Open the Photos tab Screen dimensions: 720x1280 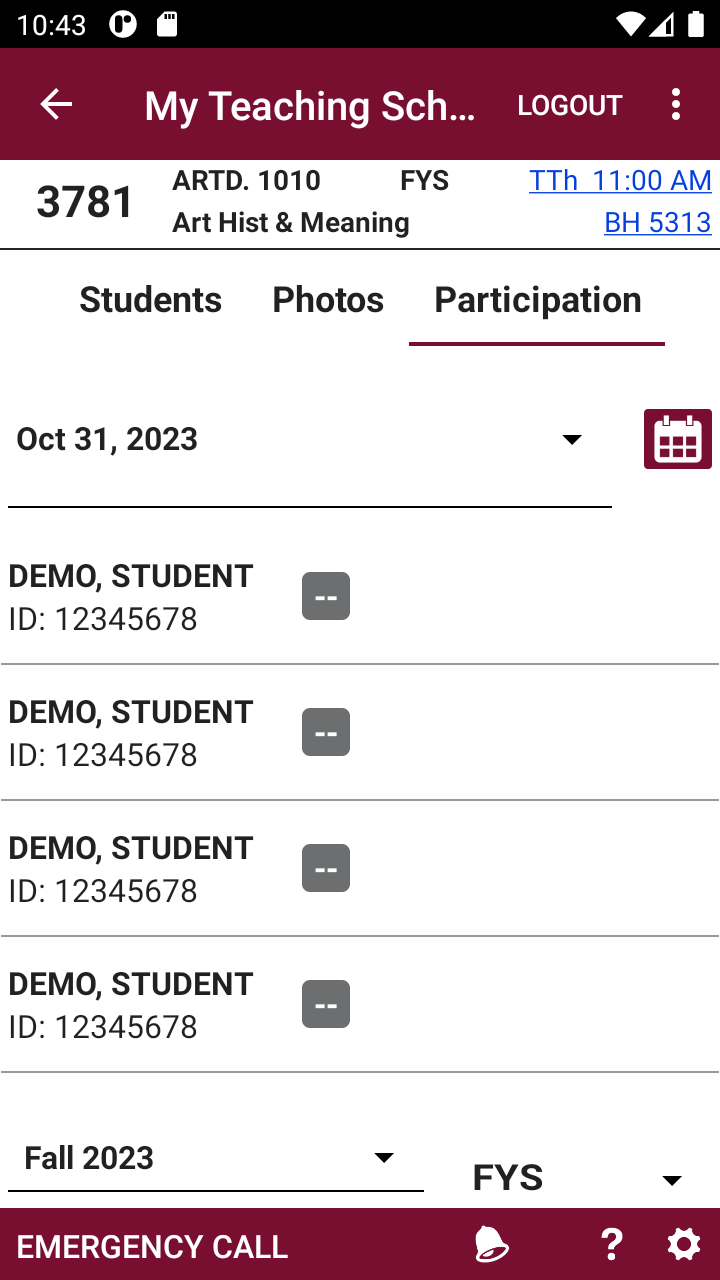tap(328, 299)
